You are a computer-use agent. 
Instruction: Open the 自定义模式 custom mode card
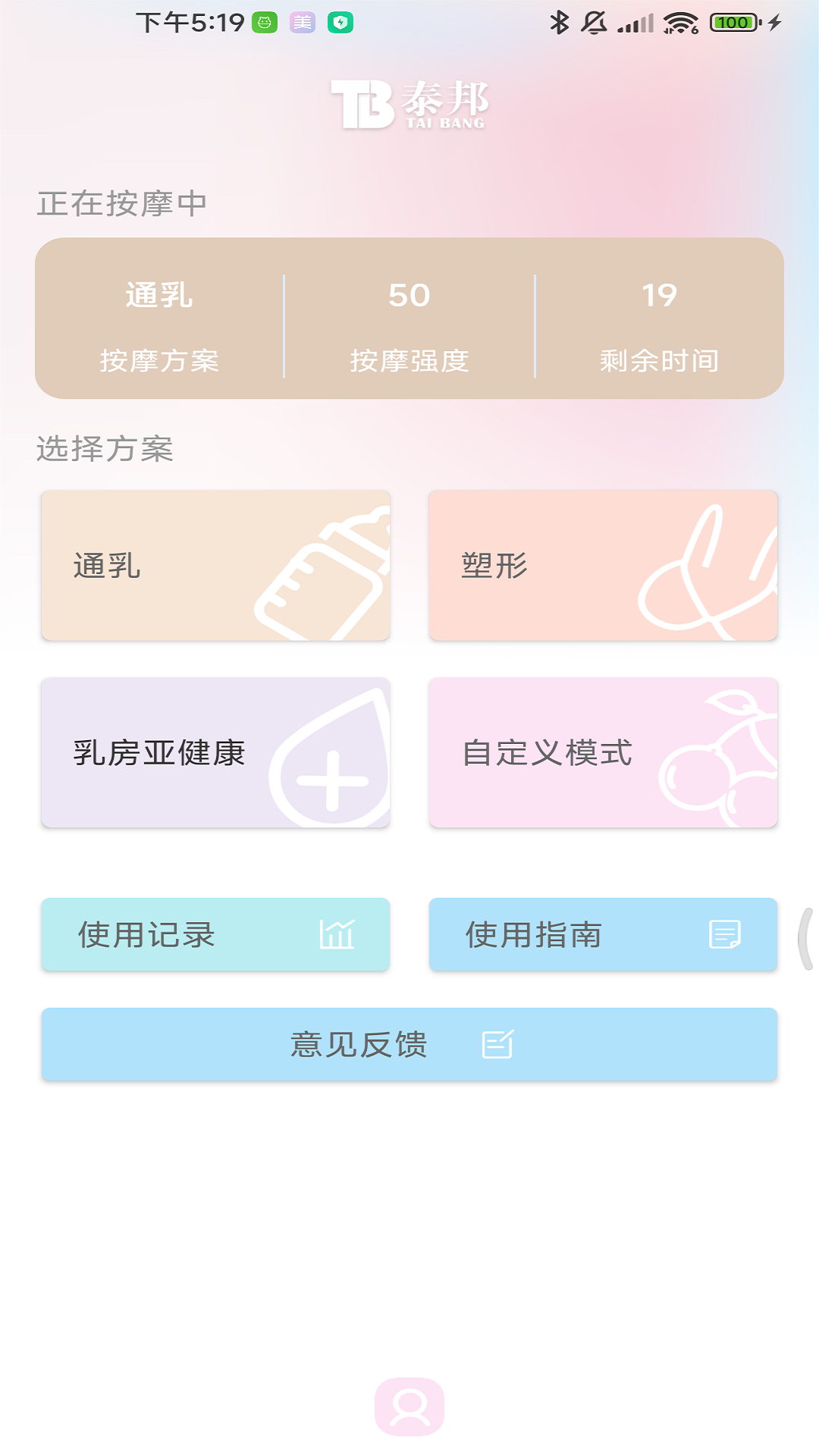[604, 753]
